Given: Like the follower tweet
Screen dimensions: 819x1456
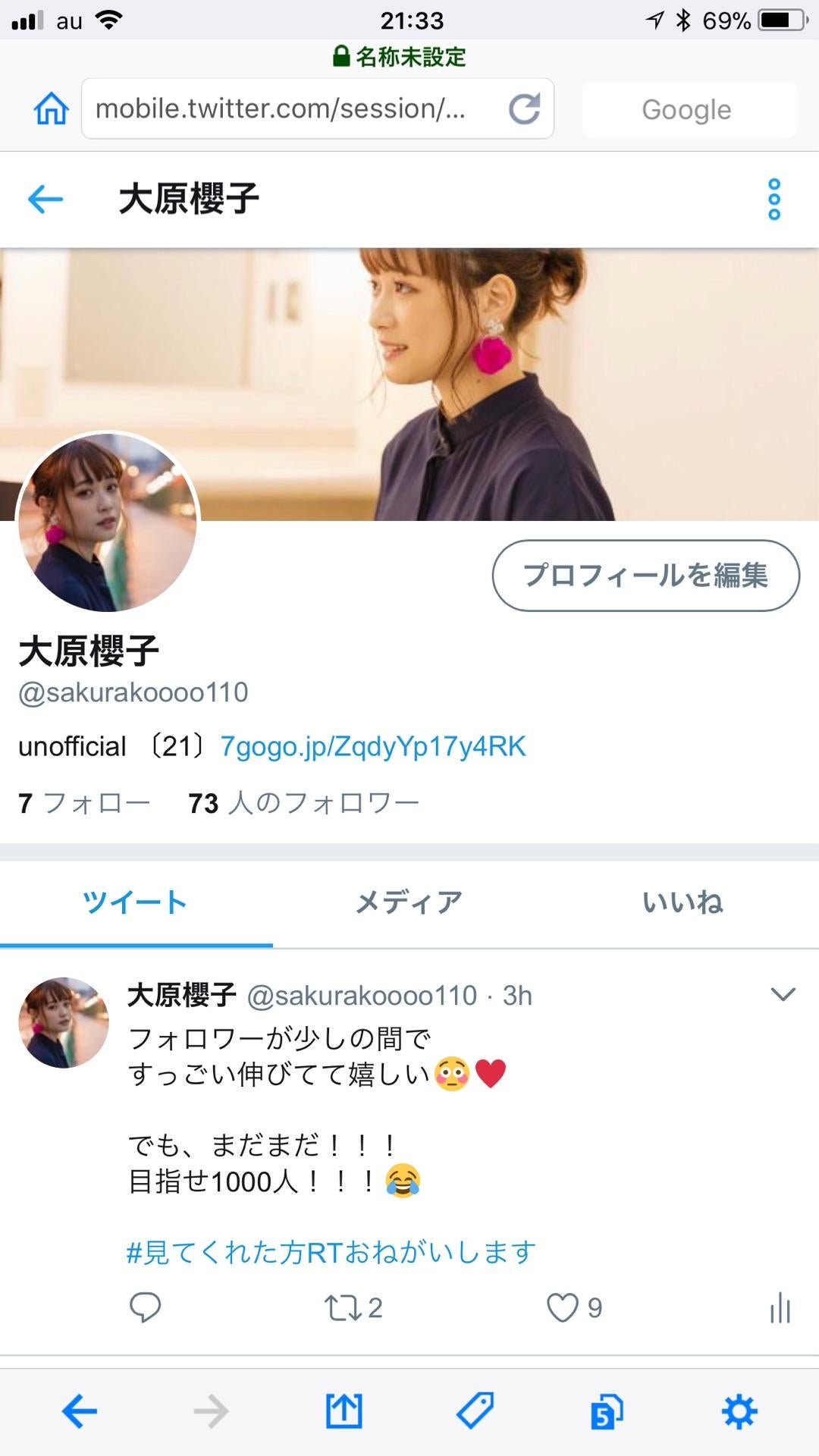Looking at the screenshot, I should tap(563, 1308).
